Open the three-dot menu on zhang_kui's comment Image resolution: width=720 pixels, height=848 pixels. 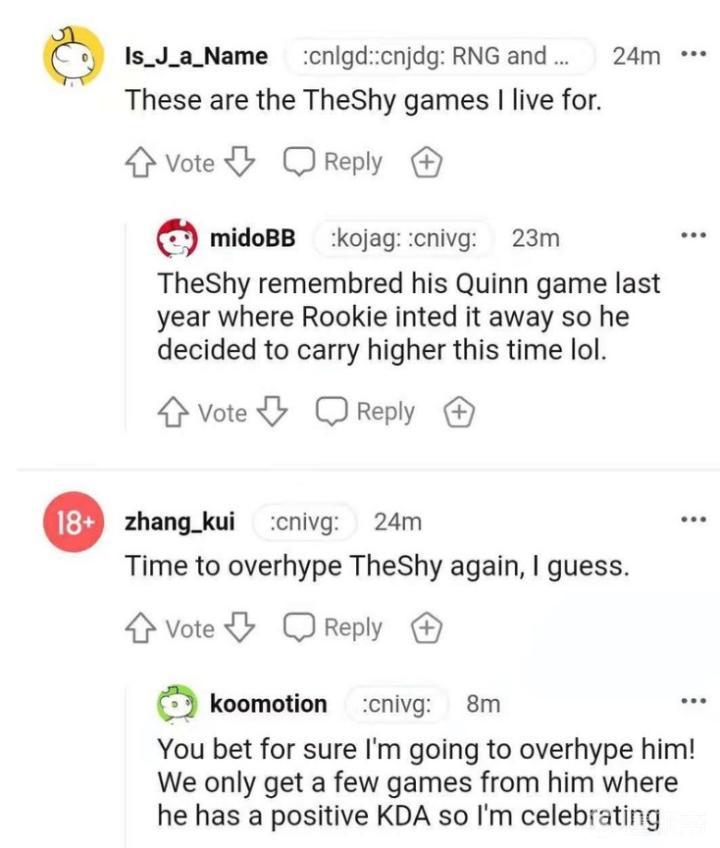click(693, 521)
